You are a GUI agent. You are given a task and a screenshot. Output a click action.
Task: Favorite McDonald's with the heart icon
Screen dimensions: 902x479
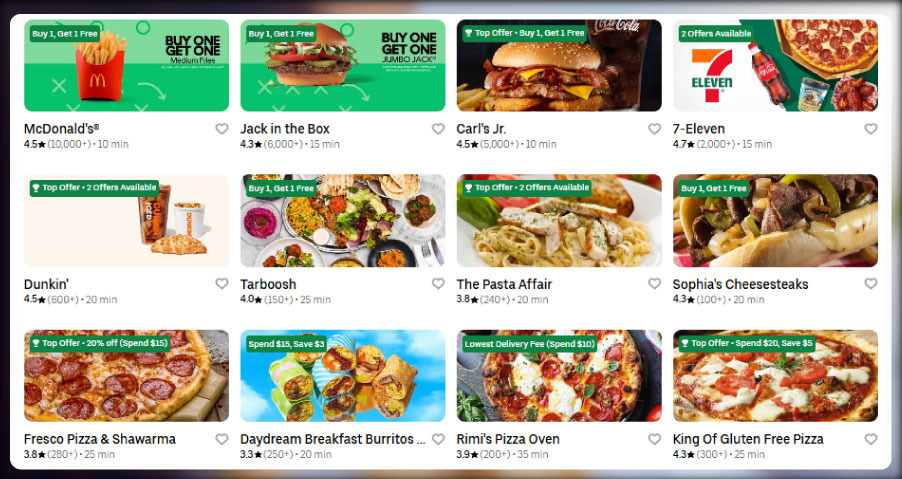[222, 129]
